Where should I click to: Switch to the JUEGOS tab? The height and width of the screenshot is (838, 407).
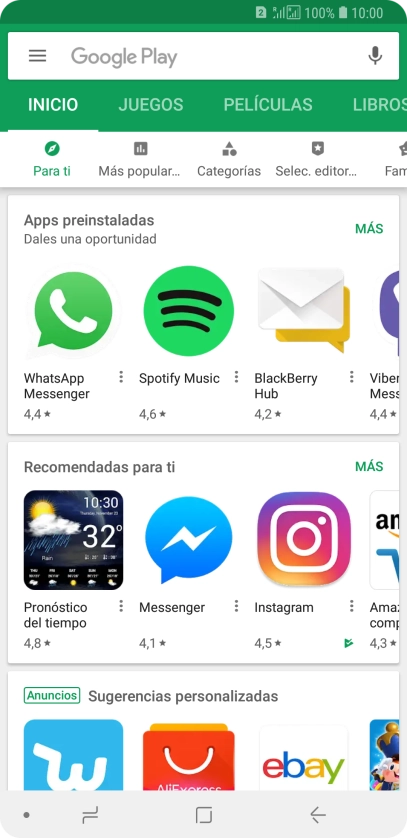[151, 105]
